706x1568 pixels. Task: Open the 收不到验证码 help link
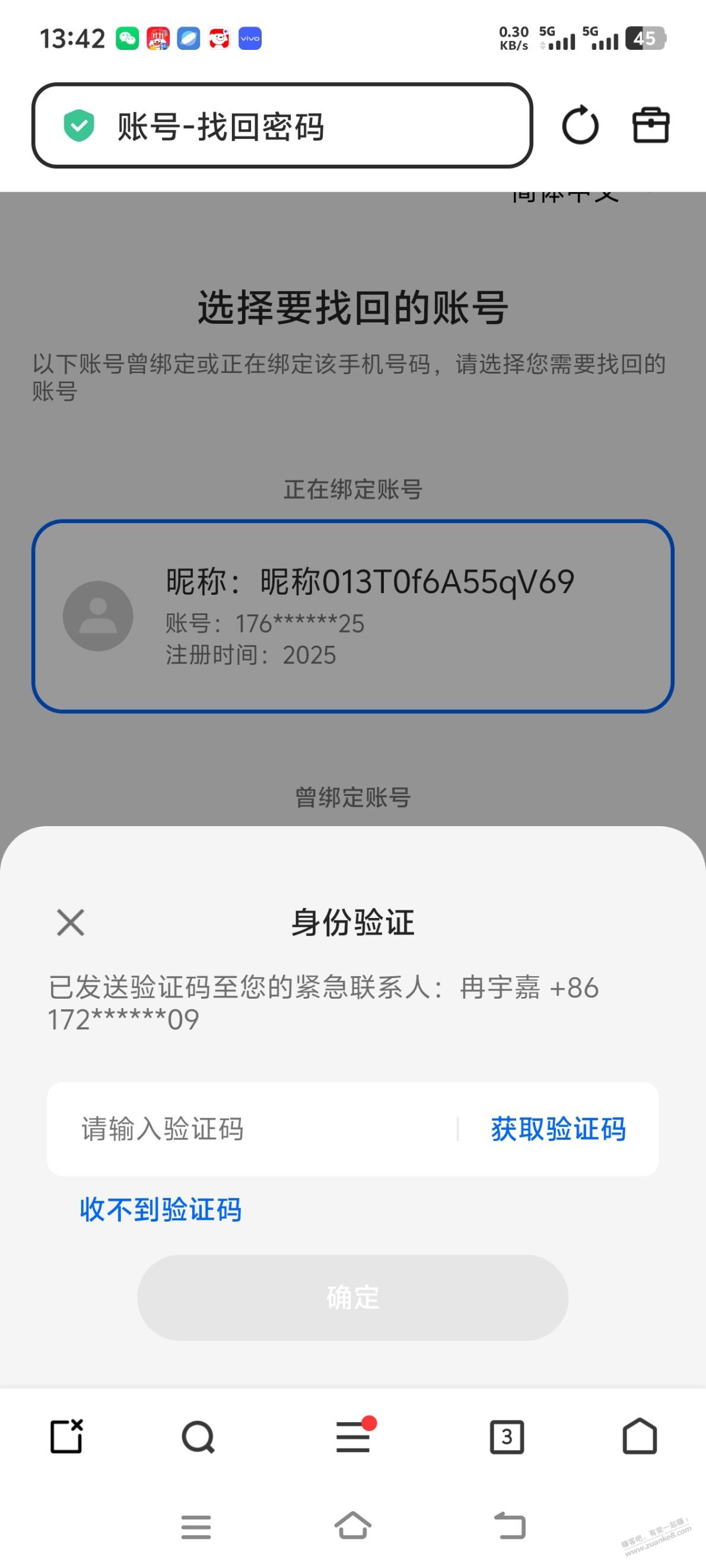click(x=161, y=1209)
